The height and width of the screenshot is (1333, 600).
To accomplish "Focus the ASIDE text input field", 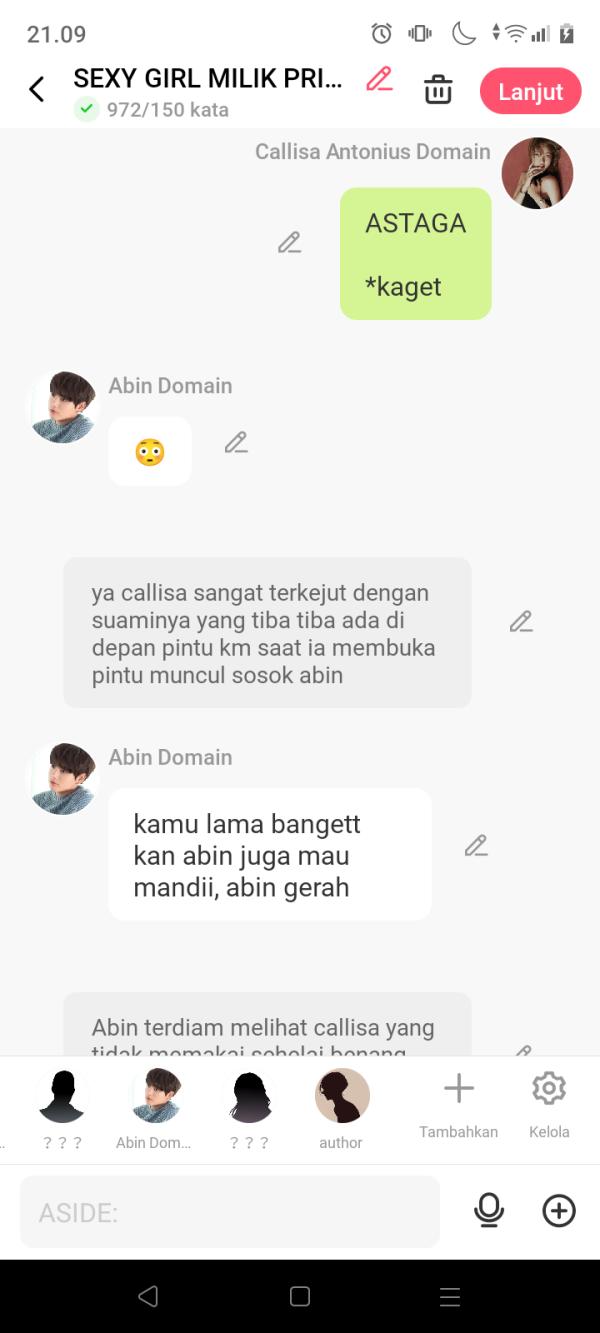I will tap(230, 1212).
